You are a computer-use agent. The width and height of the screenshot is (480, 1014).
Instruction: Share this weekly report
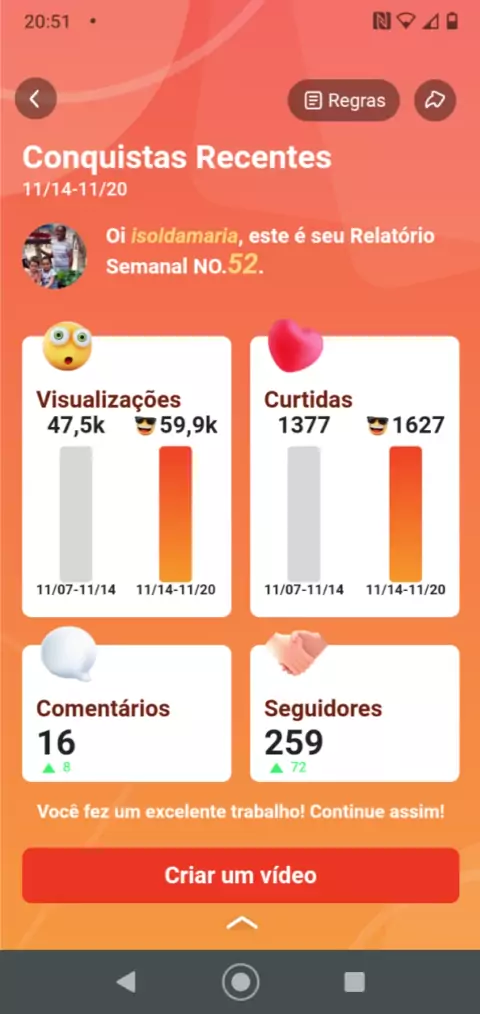435,100
